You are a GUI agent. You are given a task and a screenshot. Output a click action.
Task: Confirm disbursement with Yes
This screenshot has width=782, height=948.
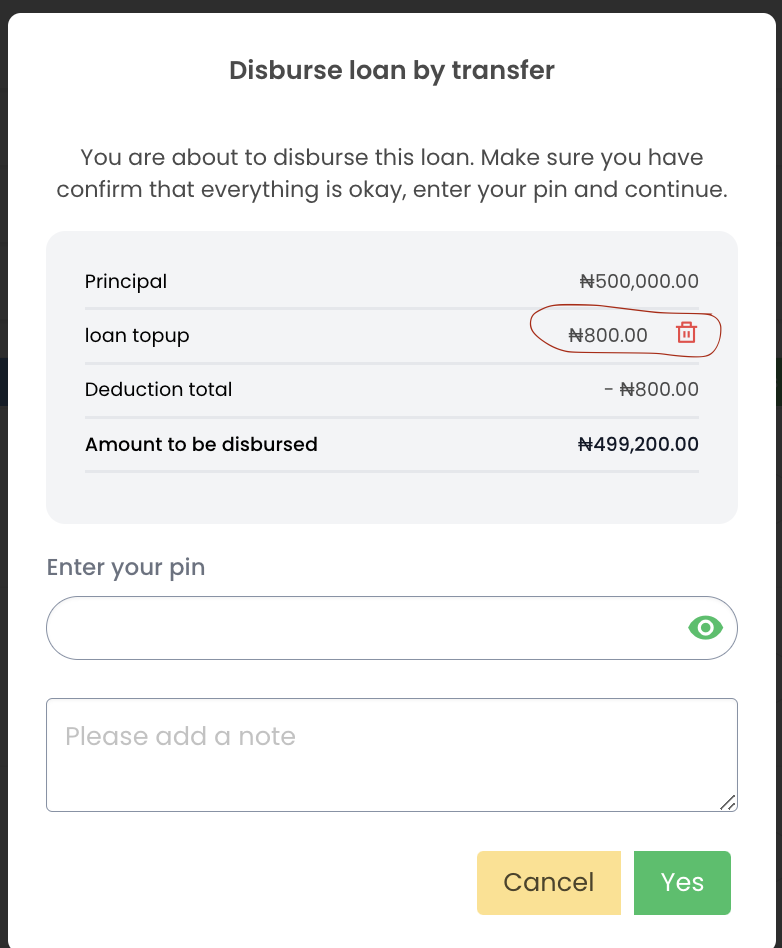coord(682,882)
